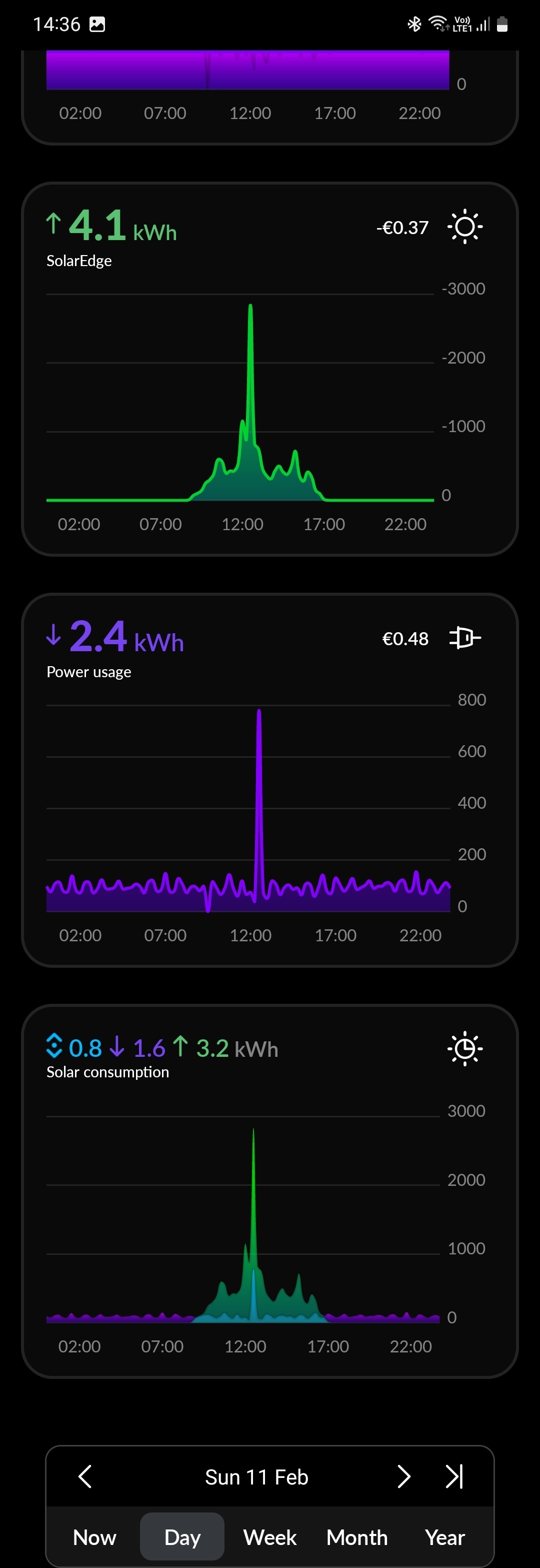Click the -€0.37 earnings value
The width and height of the screenshot is (540, 1568).
[402, 227]
